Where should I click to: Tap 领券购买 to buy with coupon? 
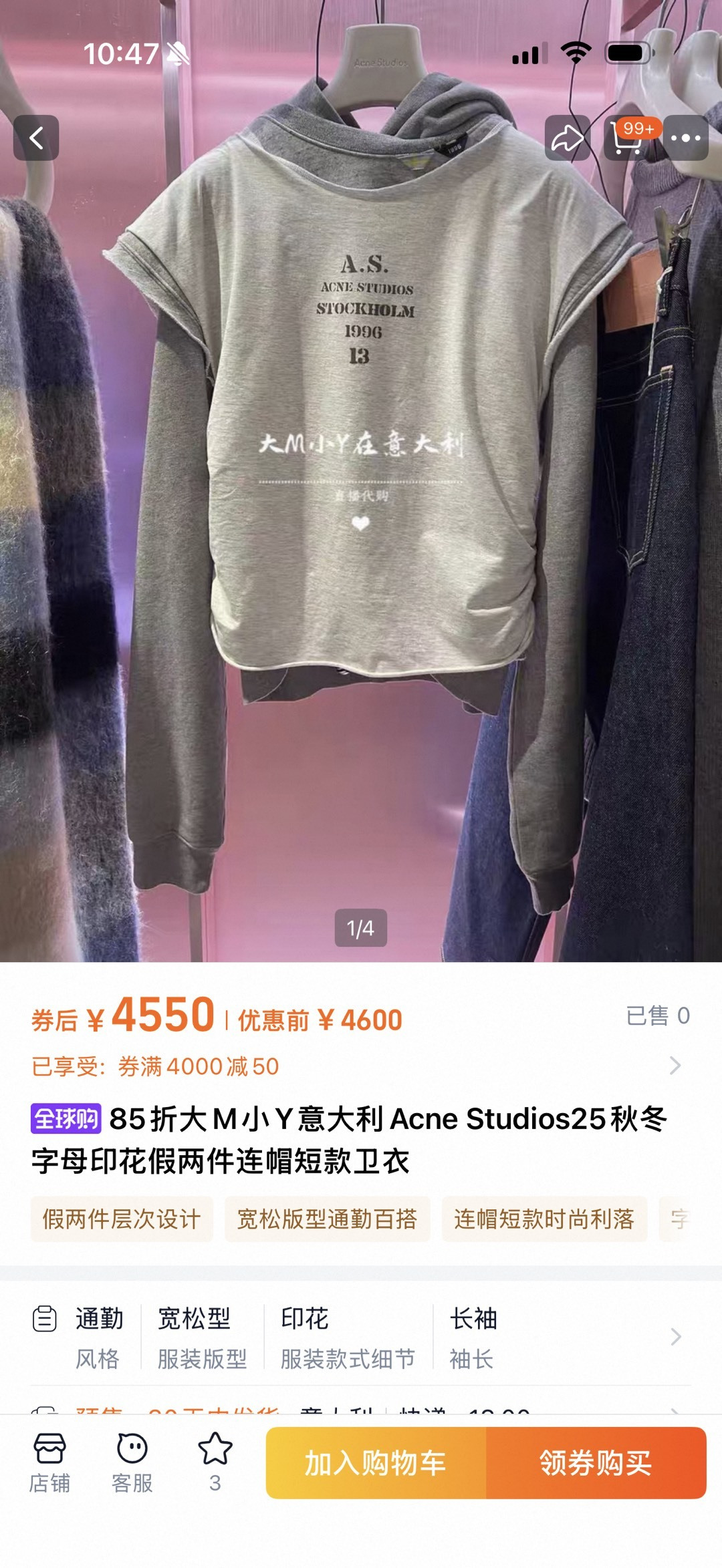tap(596, 1463)
